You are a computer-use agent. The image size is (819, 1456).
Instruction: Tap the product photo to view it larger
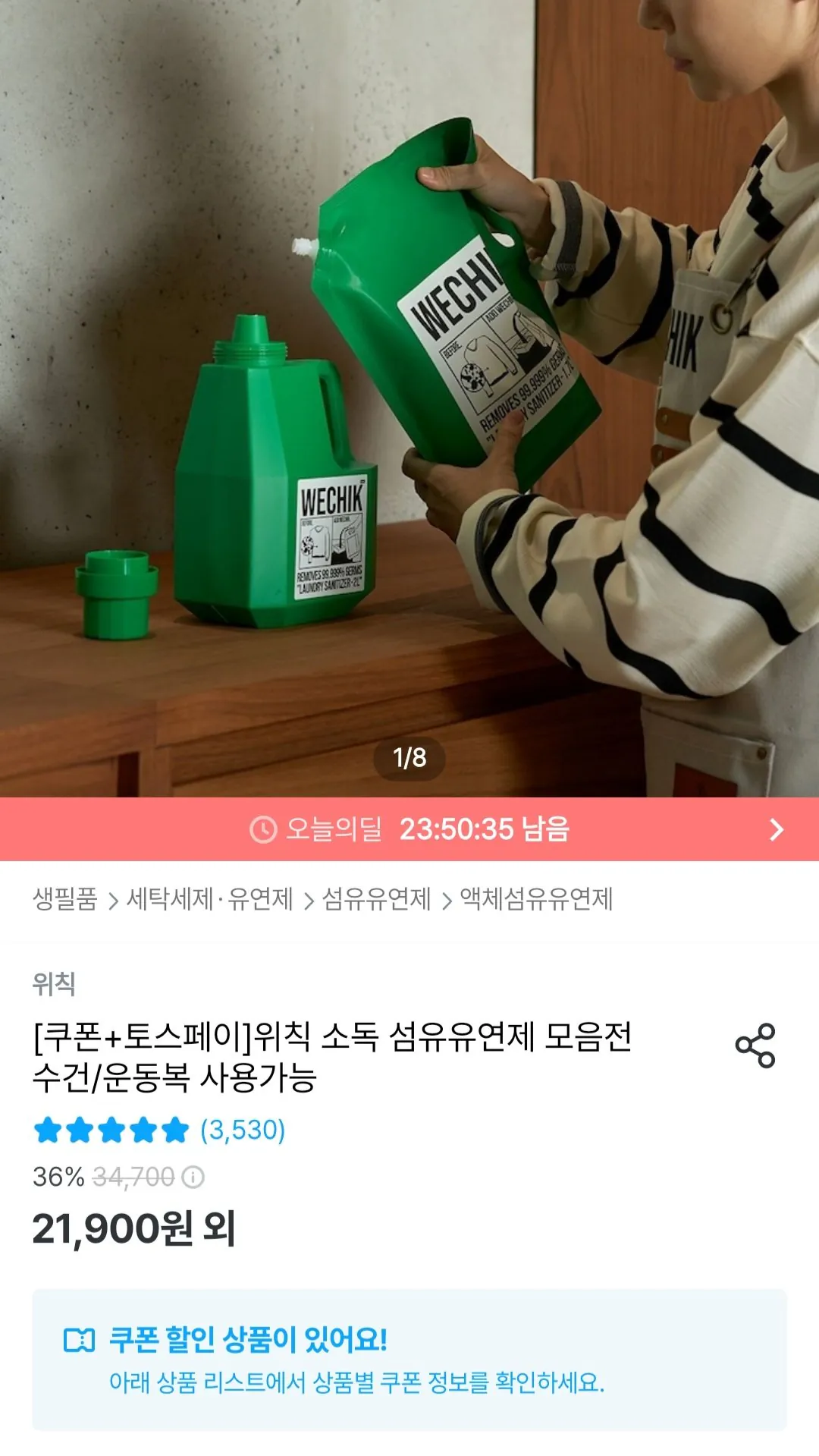[409, 379]
